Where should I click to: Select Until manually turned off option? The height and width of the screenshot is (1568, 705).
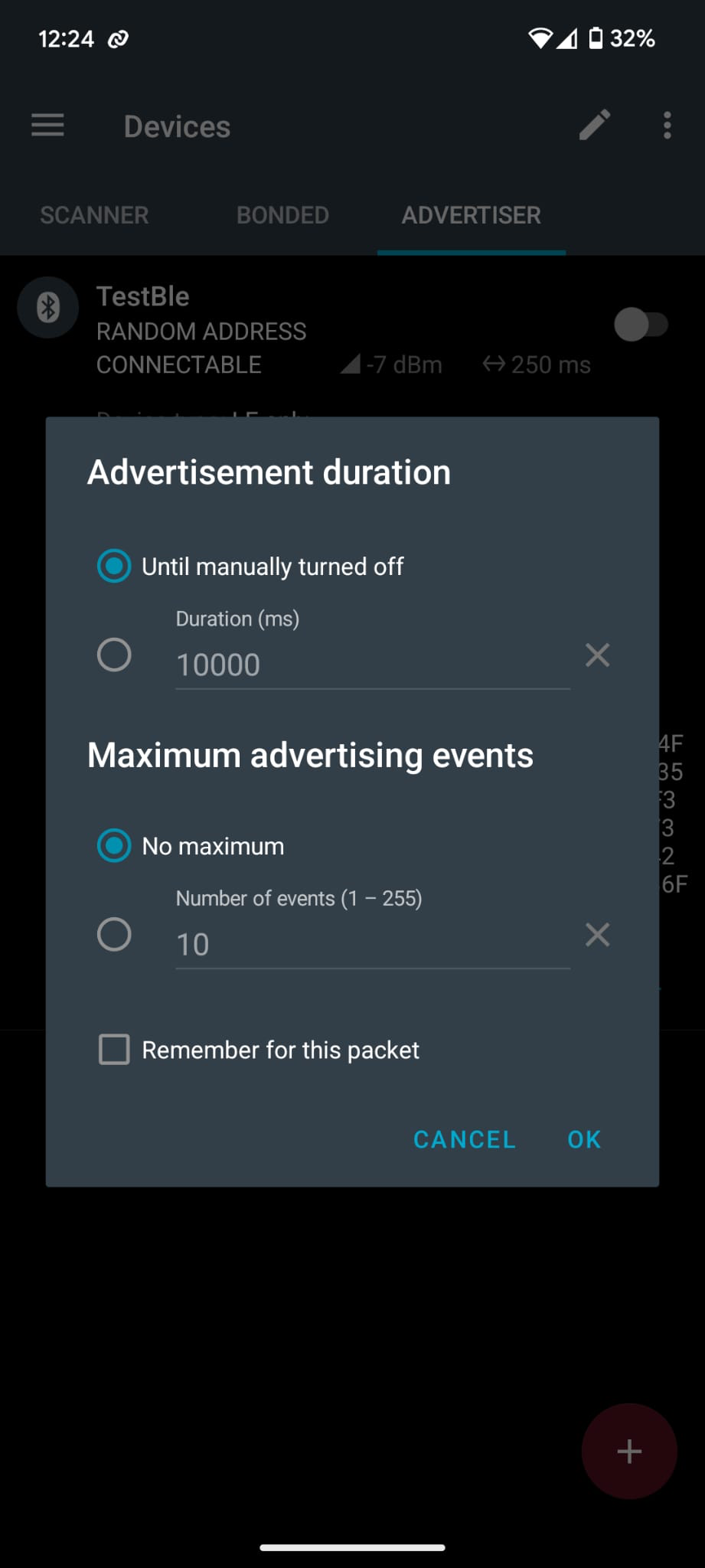[113, 567]
